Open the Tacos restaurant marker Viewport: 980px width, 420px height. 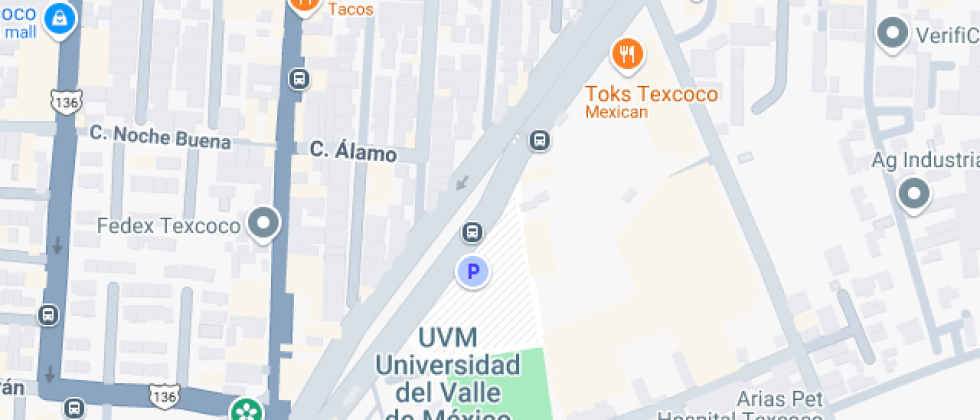point(303,4)
